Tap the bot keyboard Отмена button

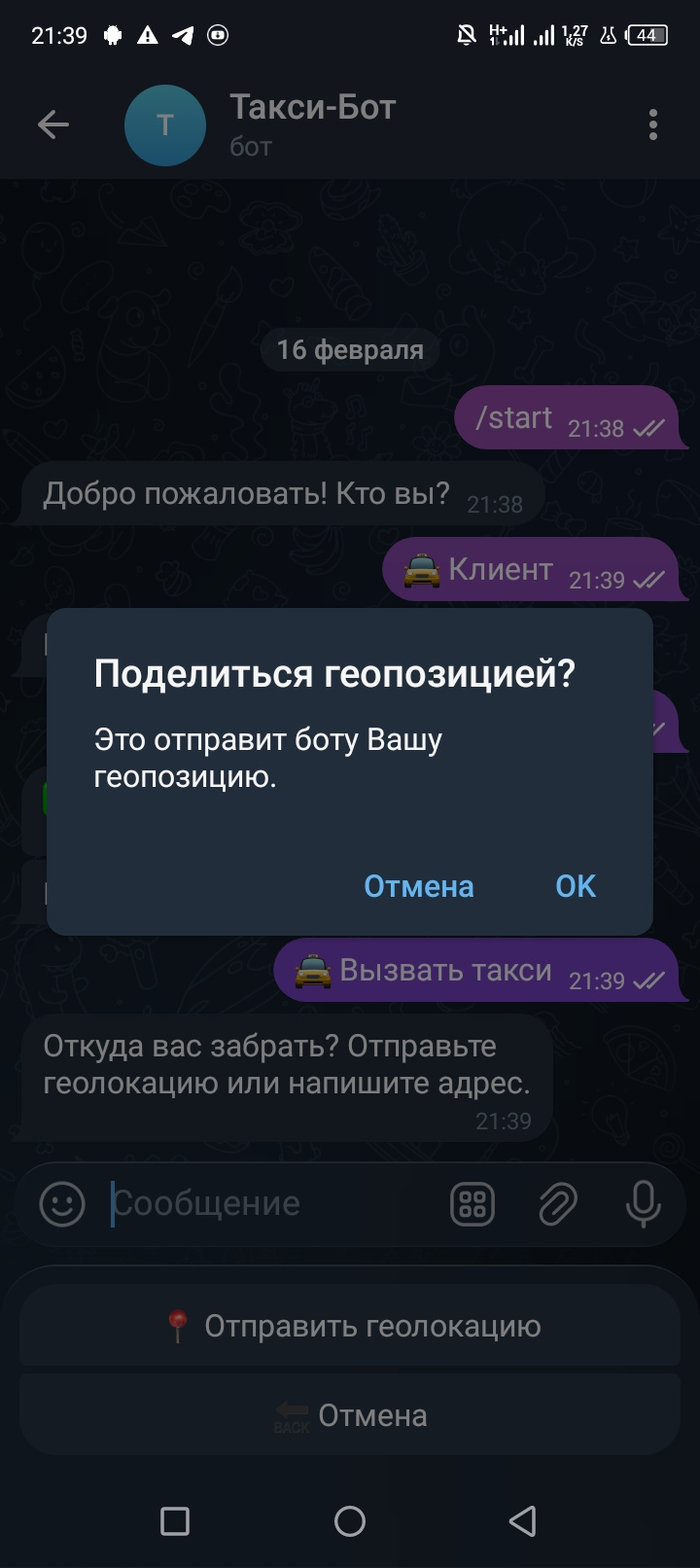pos(350,1416)
